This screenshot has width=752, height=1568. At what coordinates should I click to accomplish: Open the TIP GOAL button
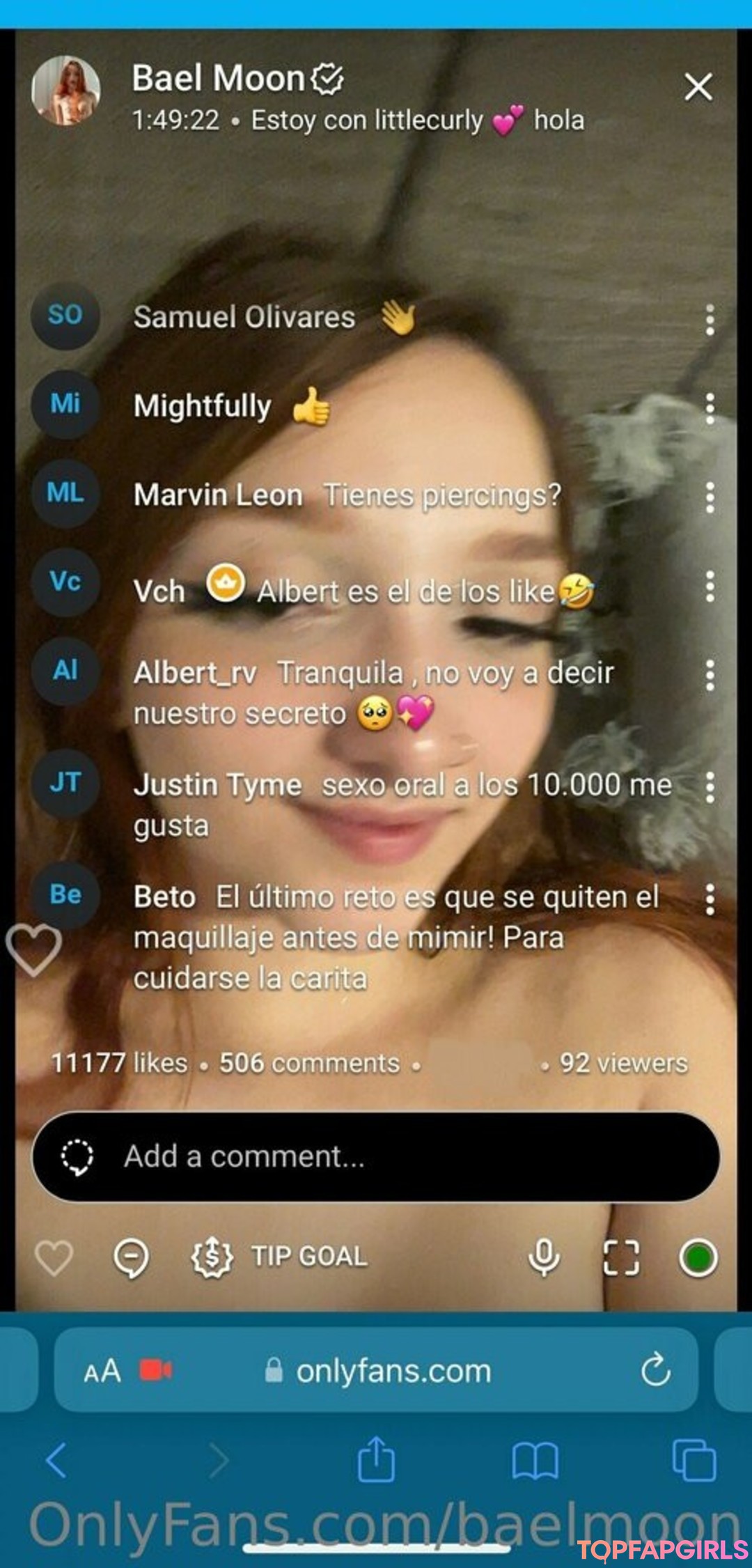280,1257
